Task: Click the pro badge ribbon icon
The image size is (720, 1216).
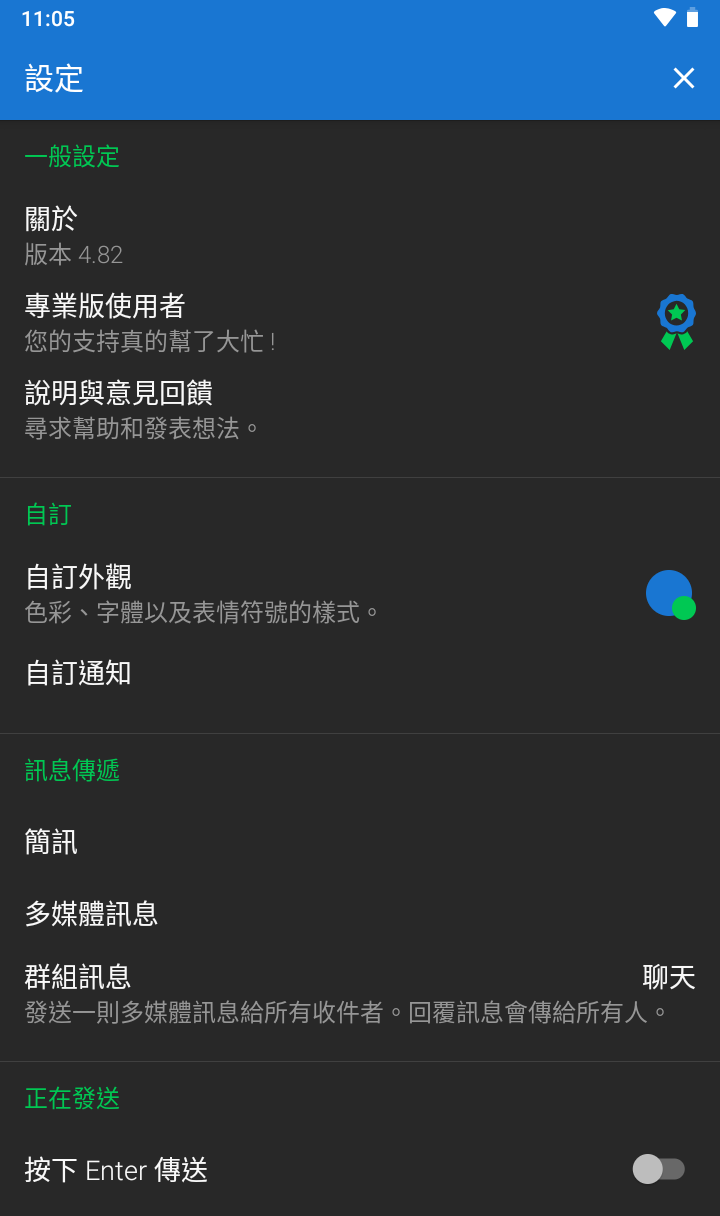Action: pos(676,320)
